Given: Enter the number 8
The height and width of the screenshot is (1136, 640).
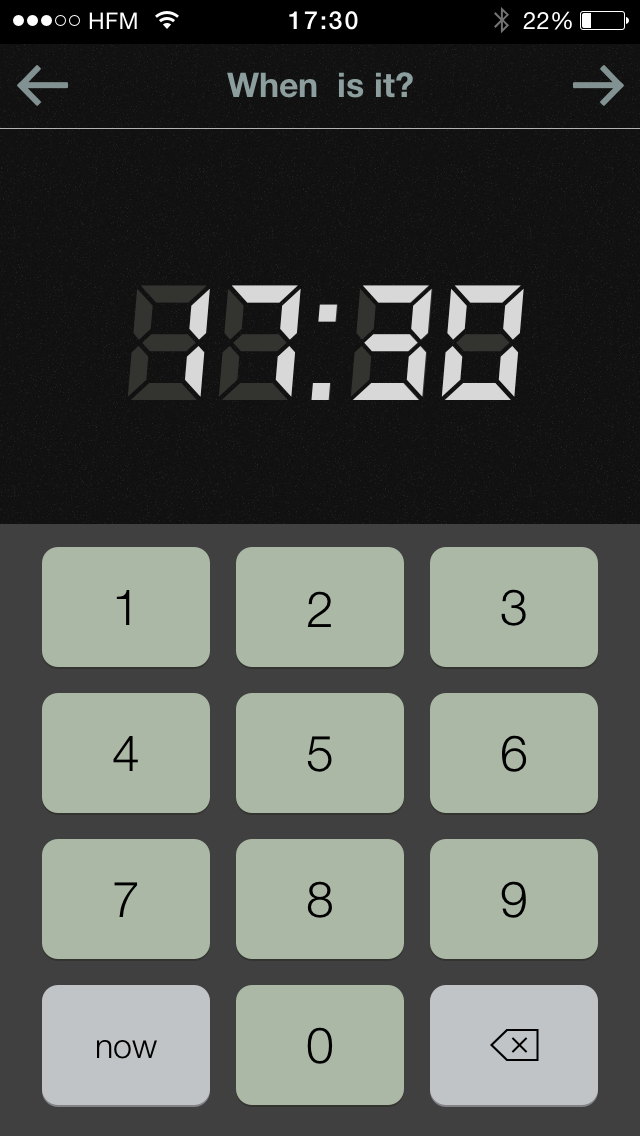Looking at the screenshot, I should click(x=320, y=899).
